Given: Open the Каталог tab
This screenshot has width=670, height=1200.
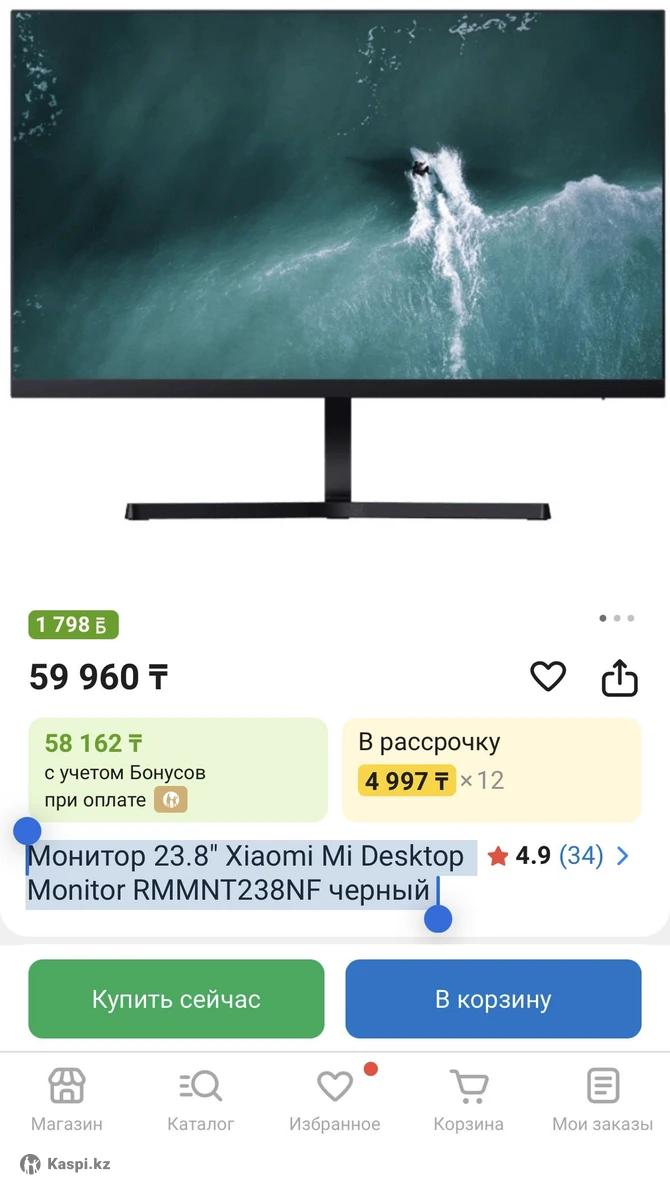Looking at the screenshot, I should [x=201, y=1099].
